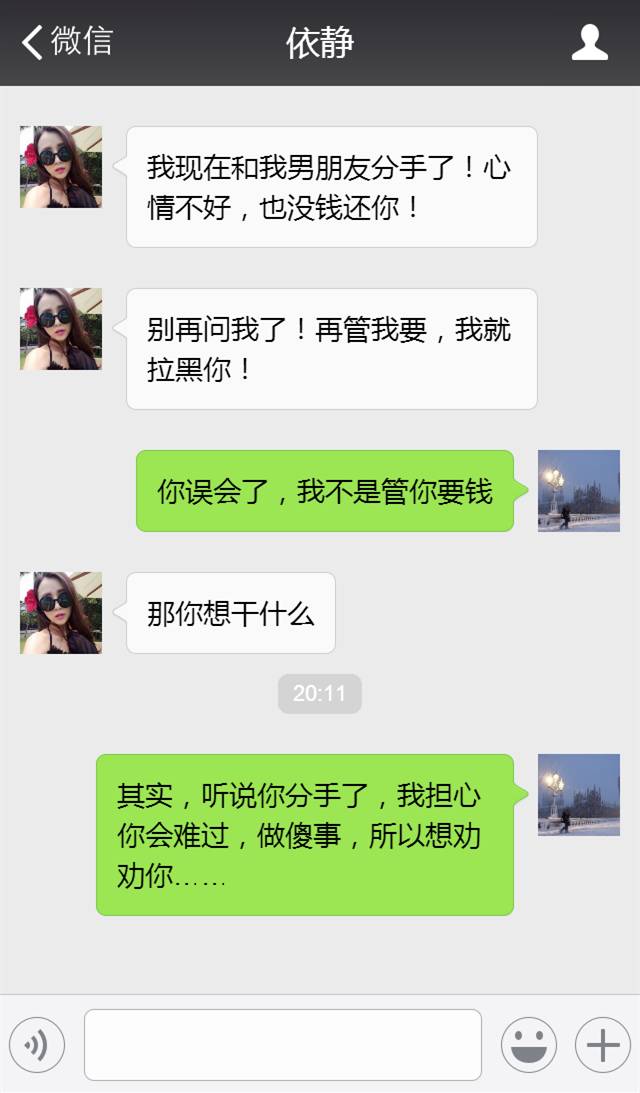Switch to voice message input
640x1093 pixels.
[37, 1045]
